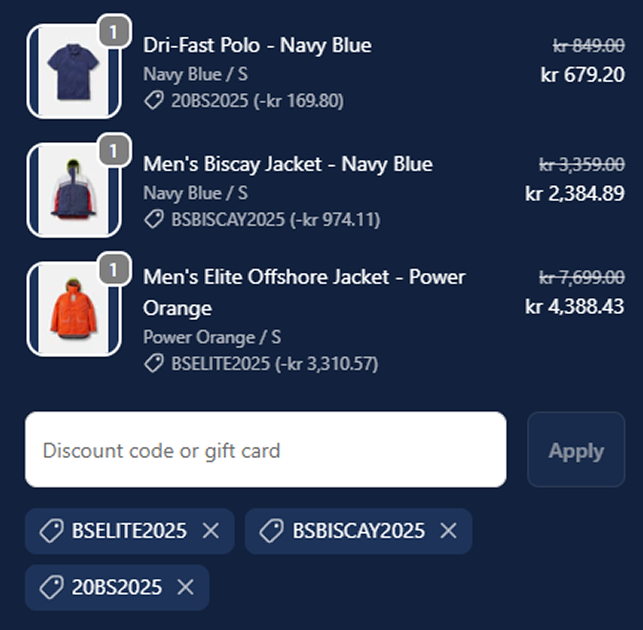Remove the BSELITE2025 discount code
This screenshot has width=643, height=630.
210,531
